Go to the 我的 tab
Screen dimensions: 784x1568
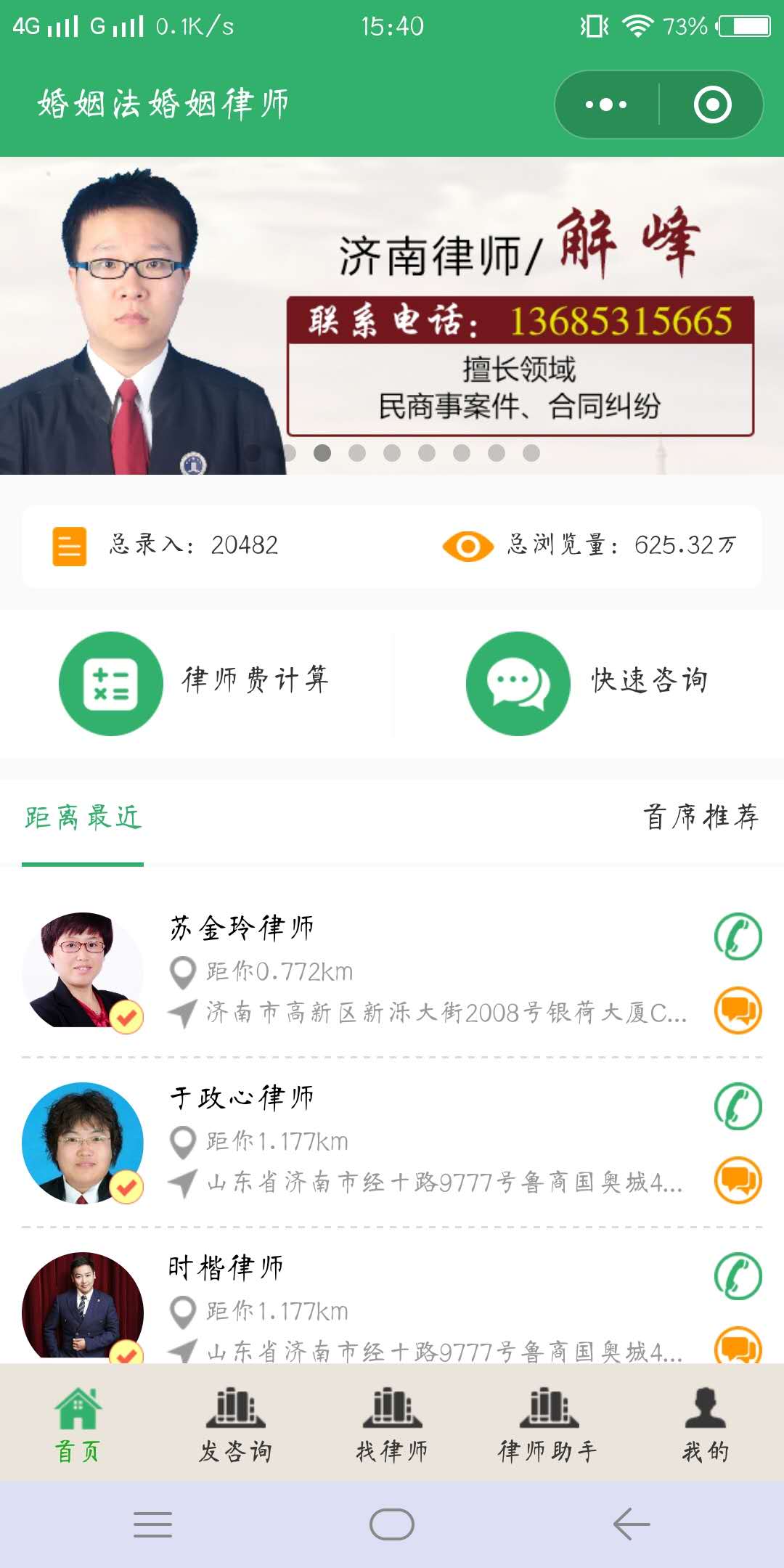(x=706, y=1424)
